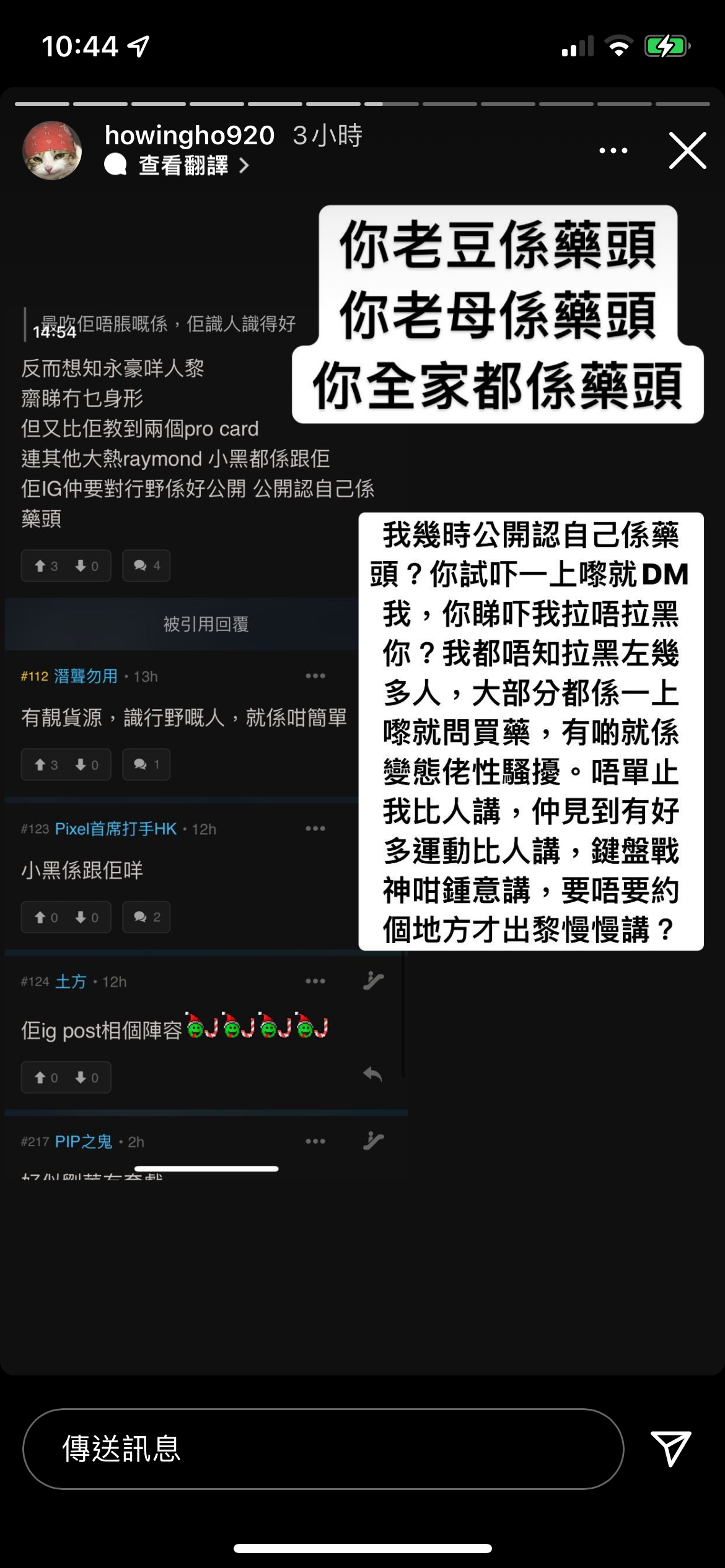Tap the howingho920 username
The image size is (725, 1568).
[x=189, y=135]
